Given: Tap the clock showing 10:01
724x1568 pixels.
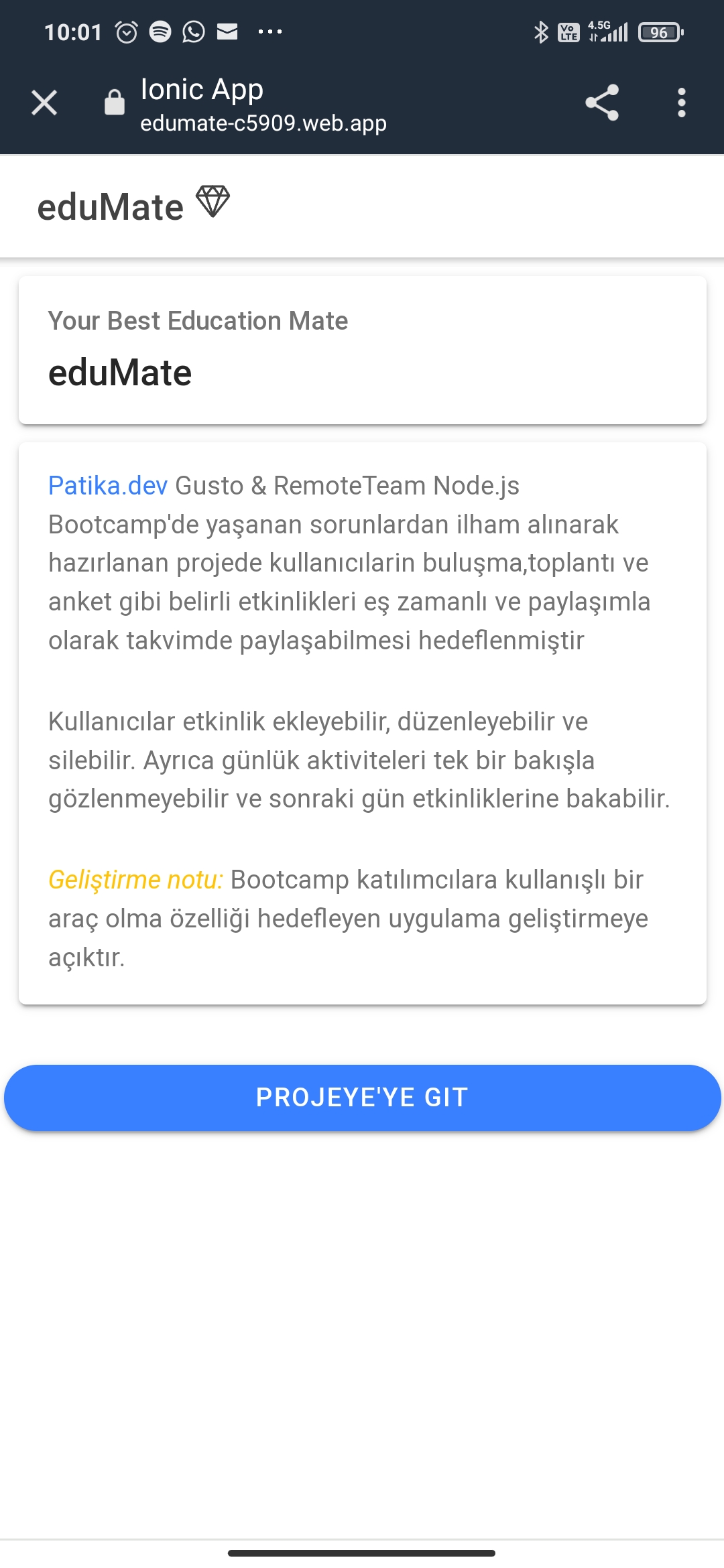Looking at the screenshot, I should coord(74,29).
